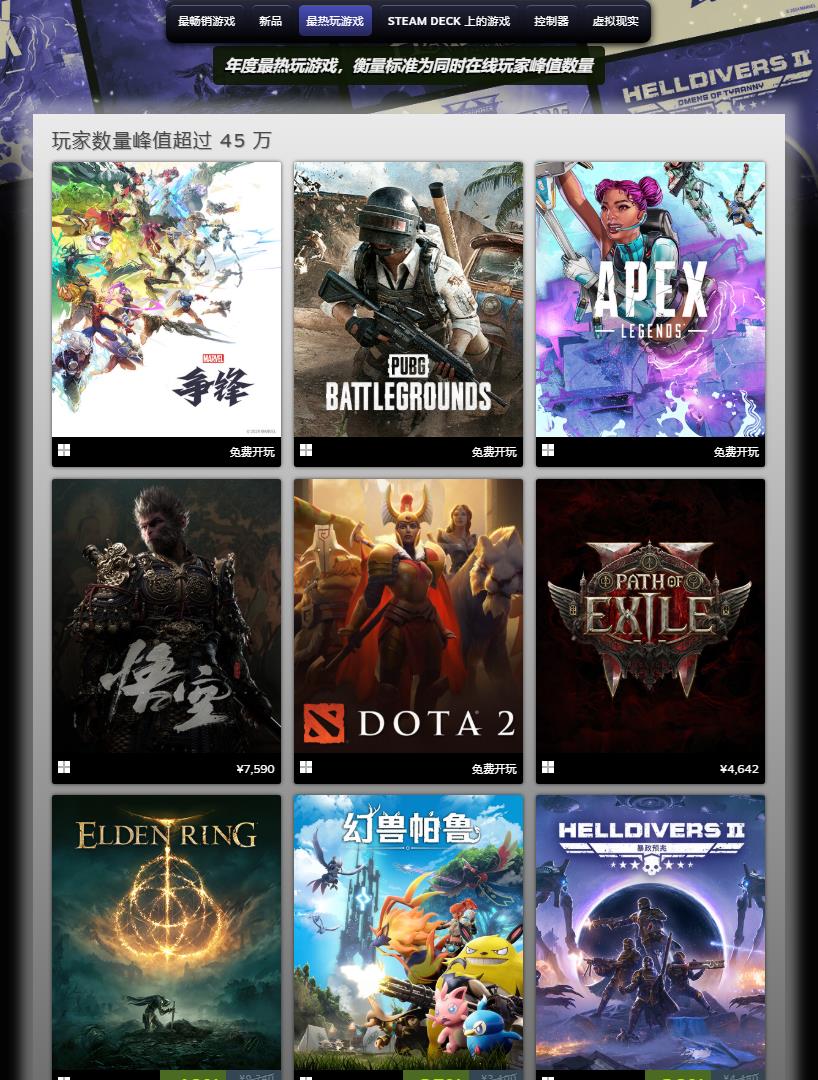The height and width of the screenshot is (1080, 818).
Task: Switch to the 虚拟现实 tab
Action: click(x=615, y=21)
